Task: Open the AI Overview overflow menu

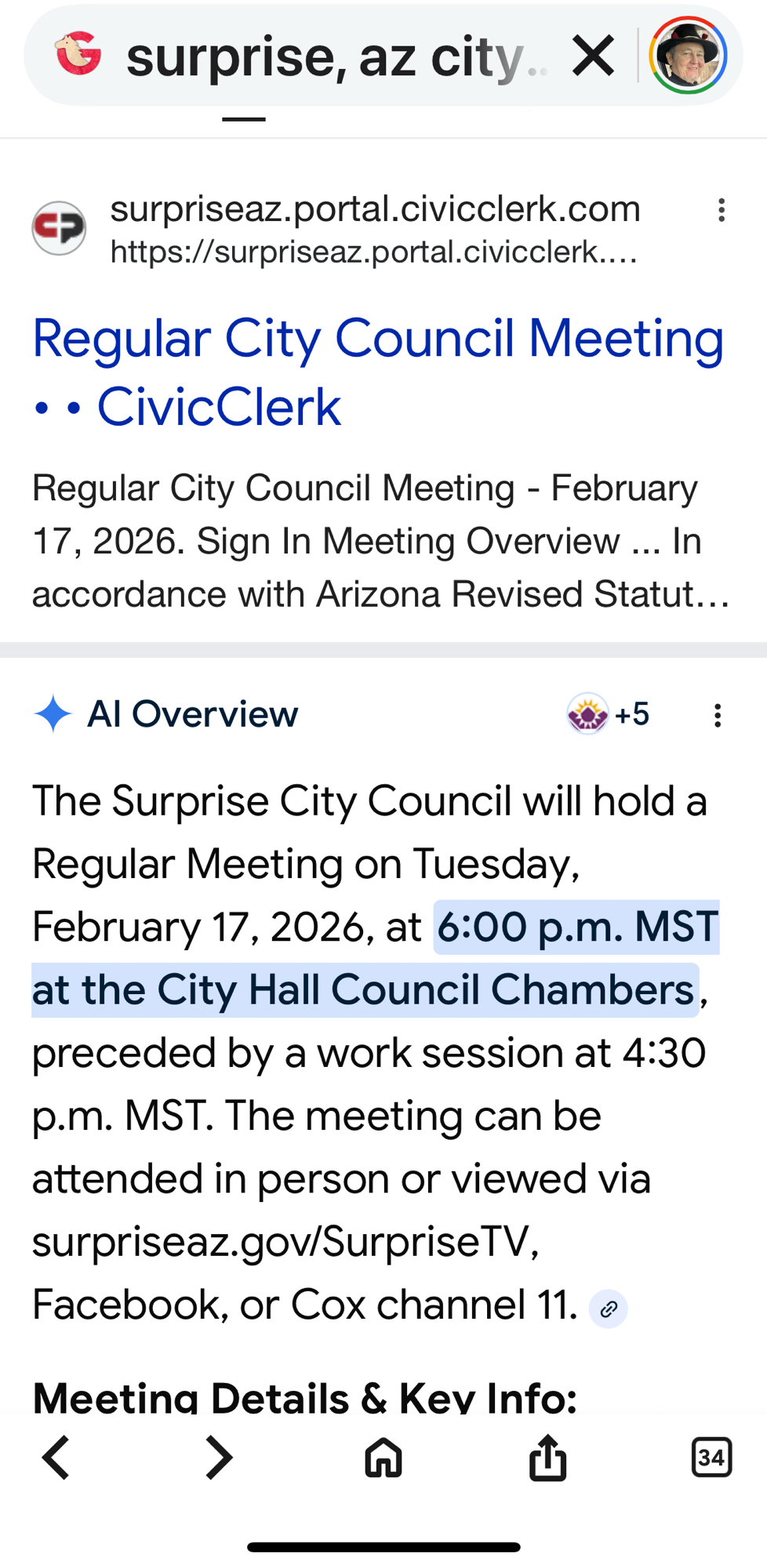Action: pyautogui.click(x=717, y=715)
